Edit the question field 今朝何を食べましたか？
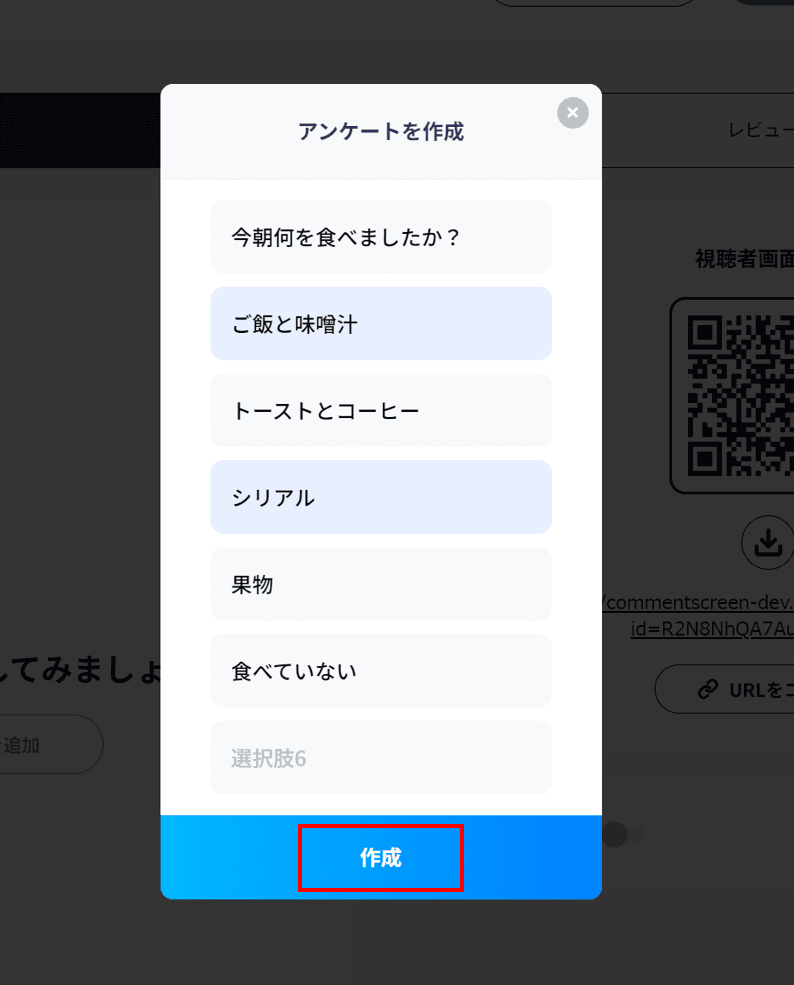Viewport: 794px width, 985px height. 381,237
